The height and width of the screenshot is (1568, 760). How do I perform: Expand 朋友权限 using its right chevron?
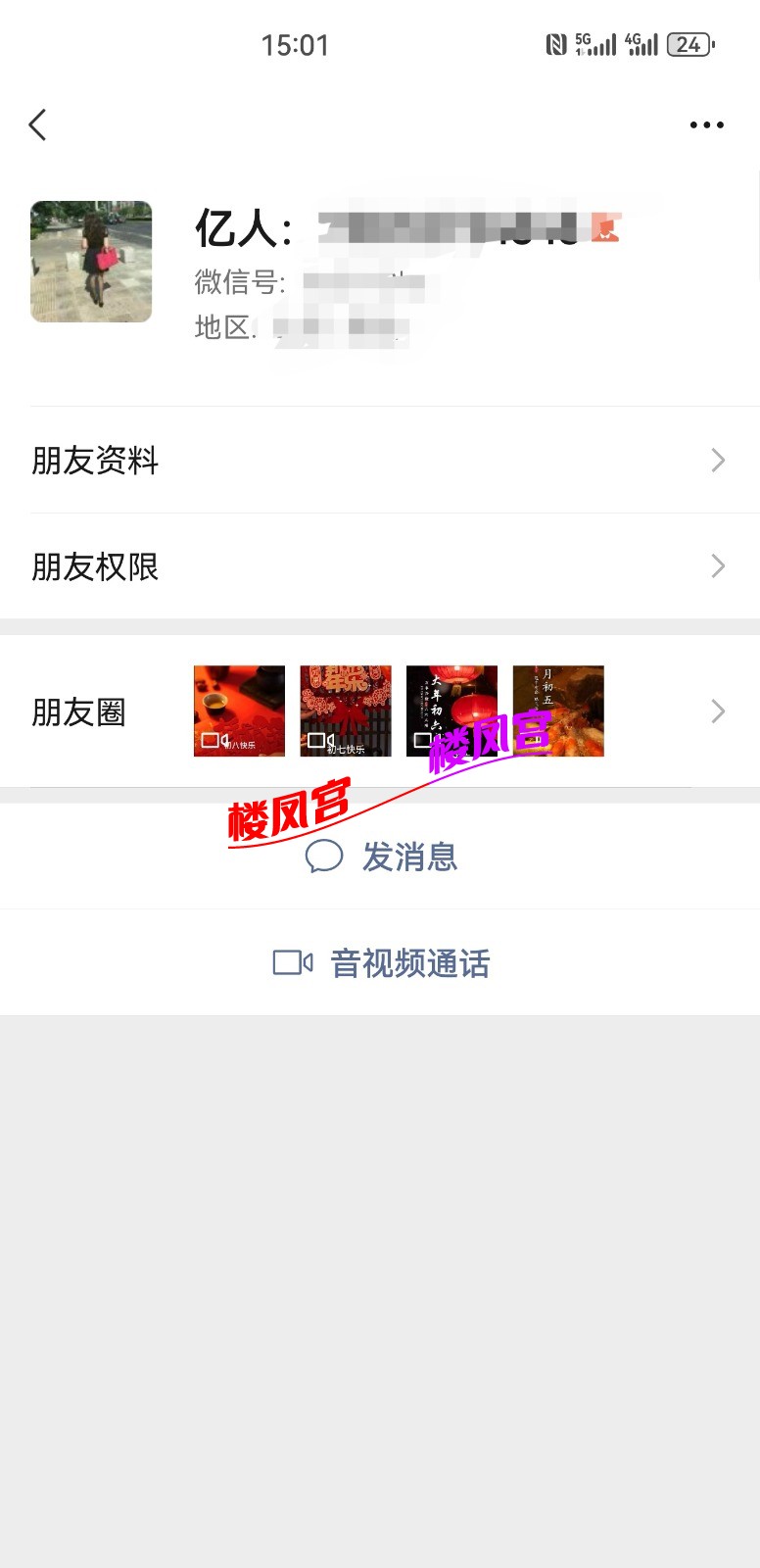[718, 566]
